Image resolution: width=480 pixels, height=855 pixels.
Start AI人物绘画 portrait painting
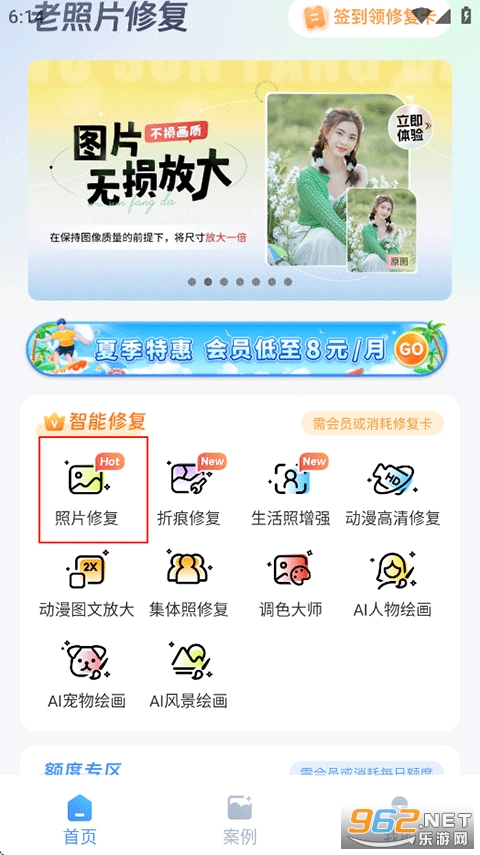click(393, 583)
